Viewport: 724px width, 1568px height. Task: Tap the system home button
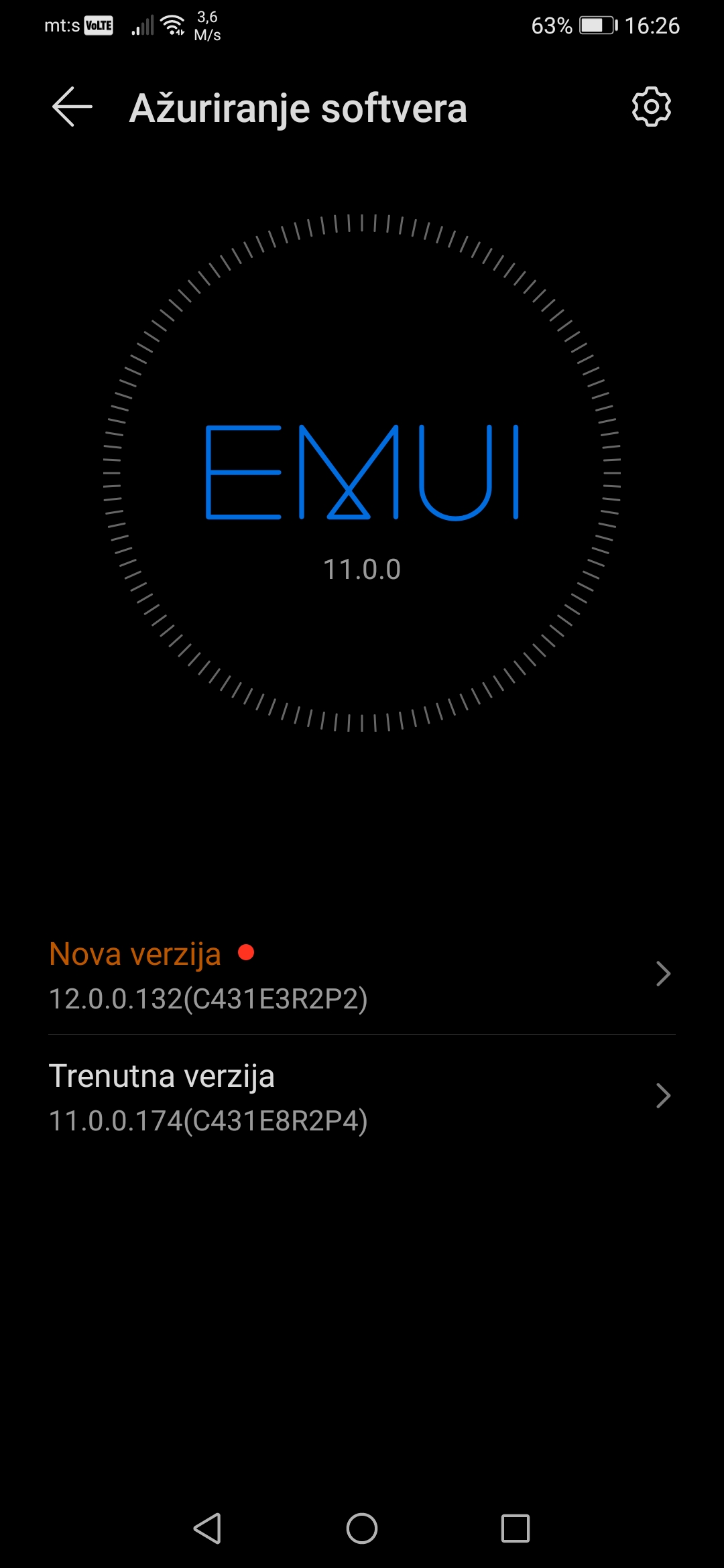click(362, 1528)
